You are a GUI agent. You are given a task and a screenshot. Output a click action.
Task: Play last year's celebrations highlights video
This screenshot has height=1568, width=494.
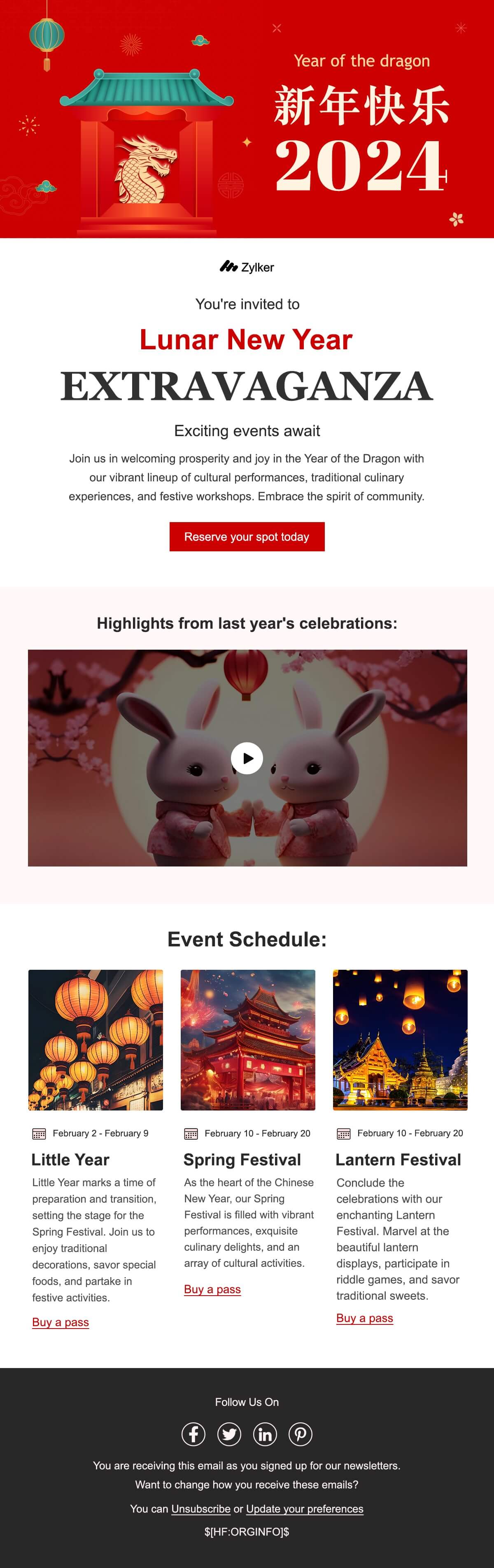247,758
